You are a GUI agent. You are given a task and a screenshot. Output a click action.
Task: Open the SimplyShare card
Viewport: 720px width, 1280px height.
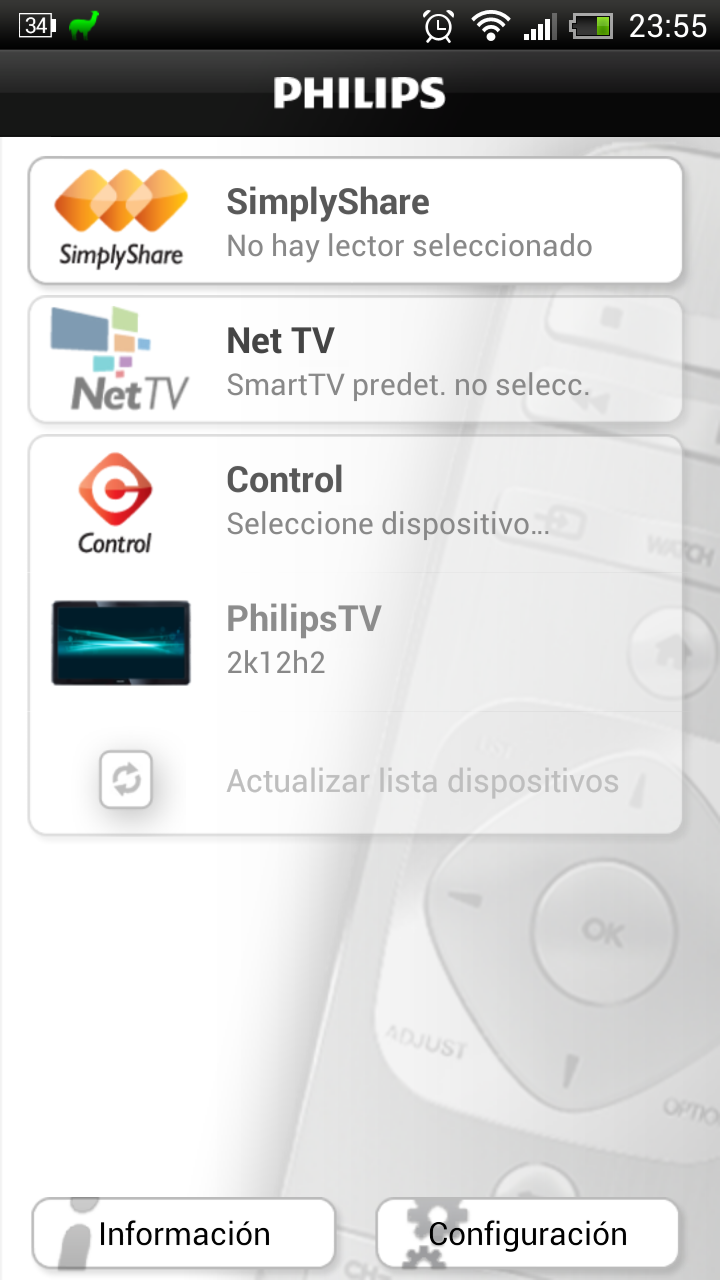(355, 221)
